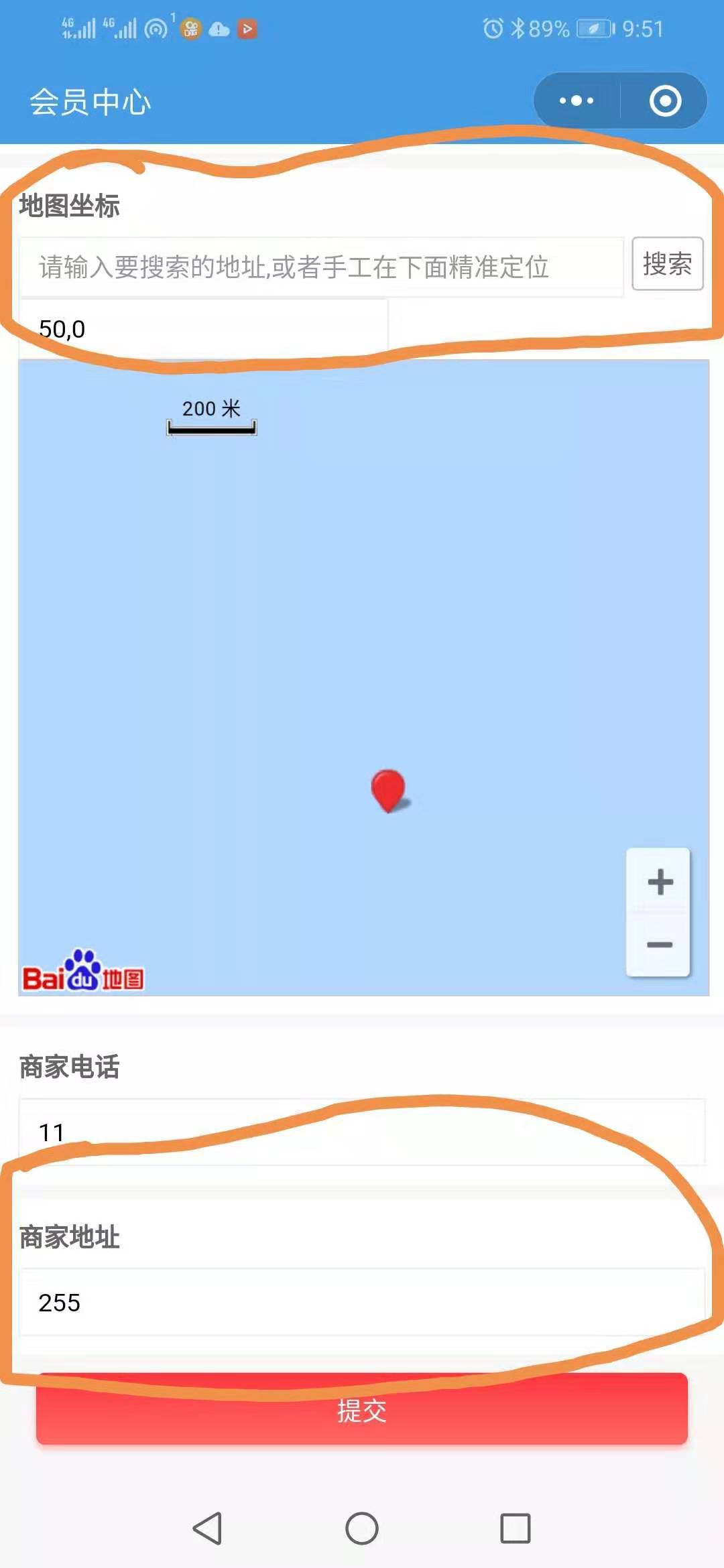The height and width of the screenshot is (1568, 724).
Task: Zoom in the map with plus button
Action: click(660, 882)
